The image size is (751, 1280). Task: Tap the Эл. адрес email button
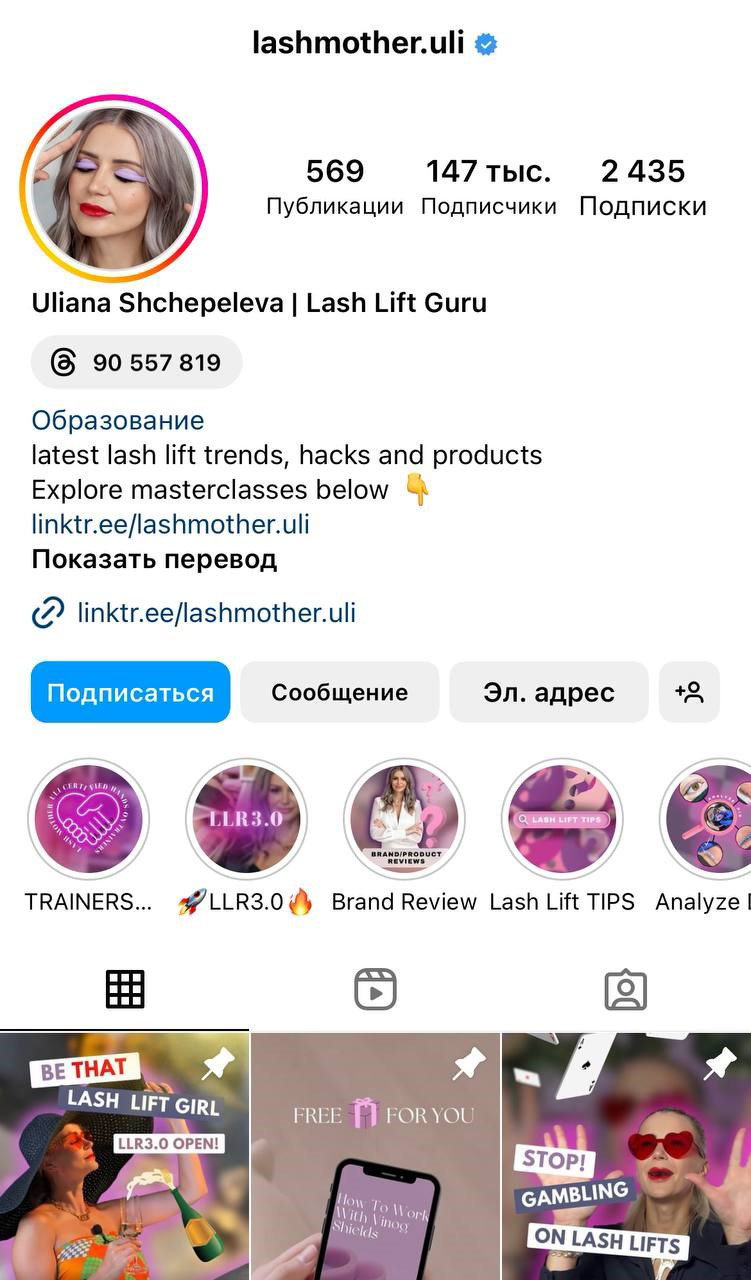click(548, 692)
